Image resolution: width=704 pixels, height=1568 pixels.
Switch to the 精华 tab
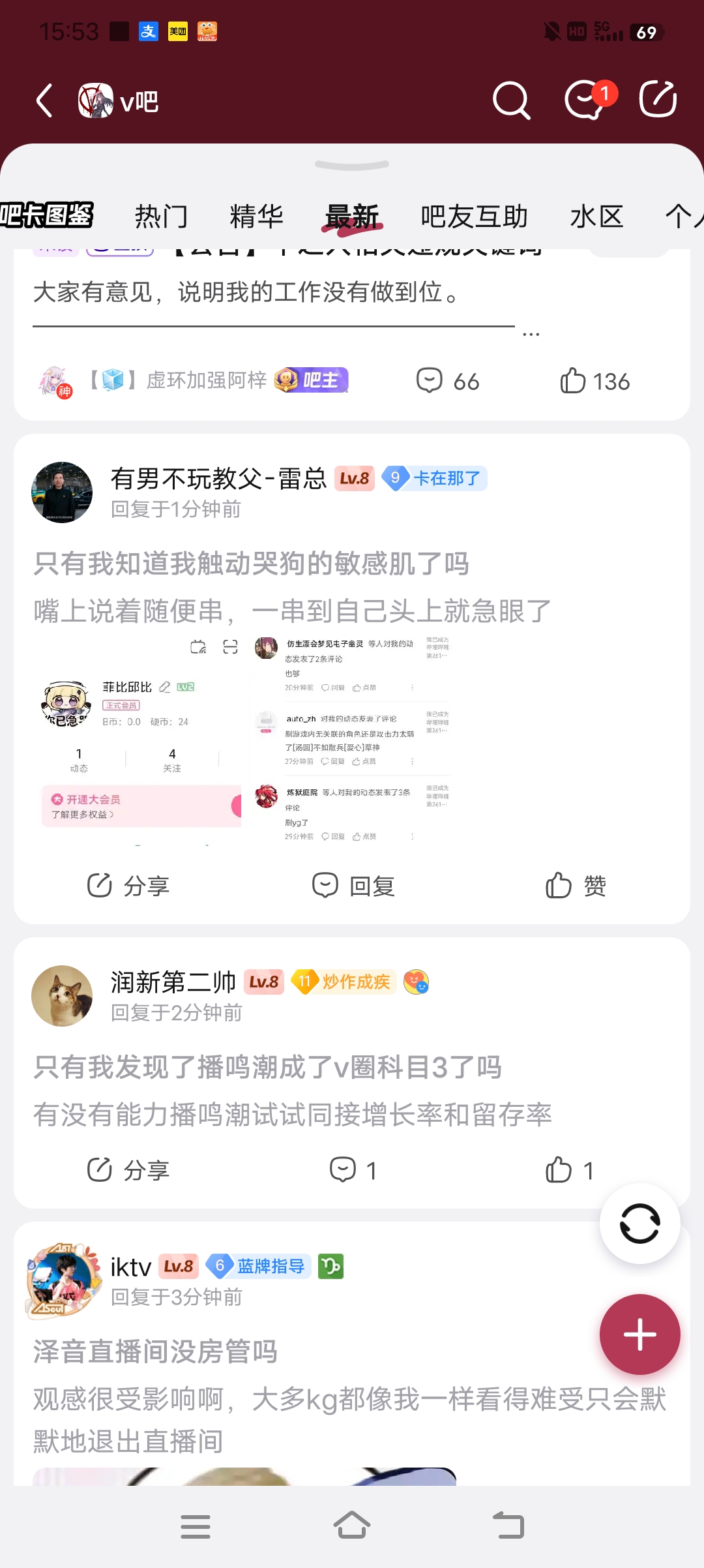point(256,217)
